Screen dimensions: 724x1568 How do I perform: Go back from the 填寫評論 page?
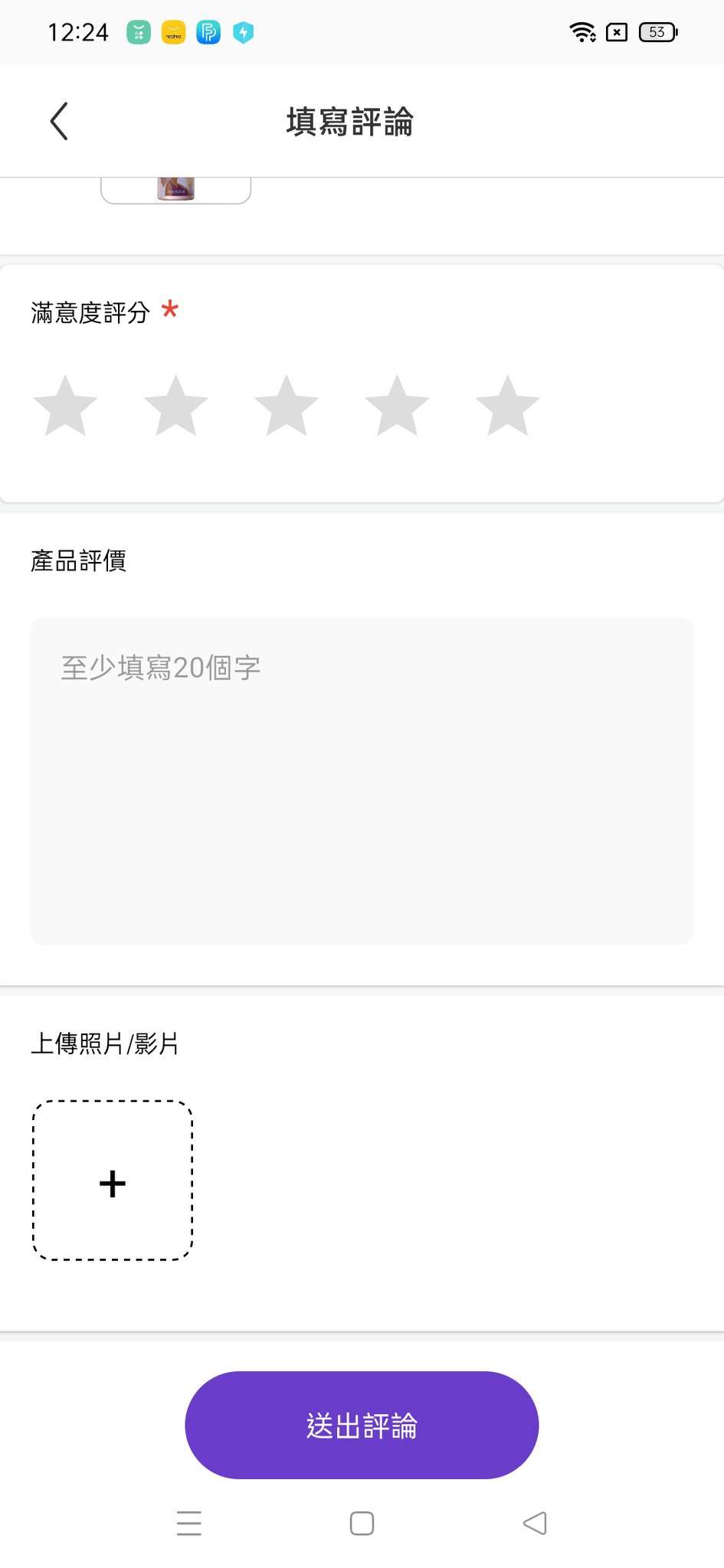tap(59, 121)
